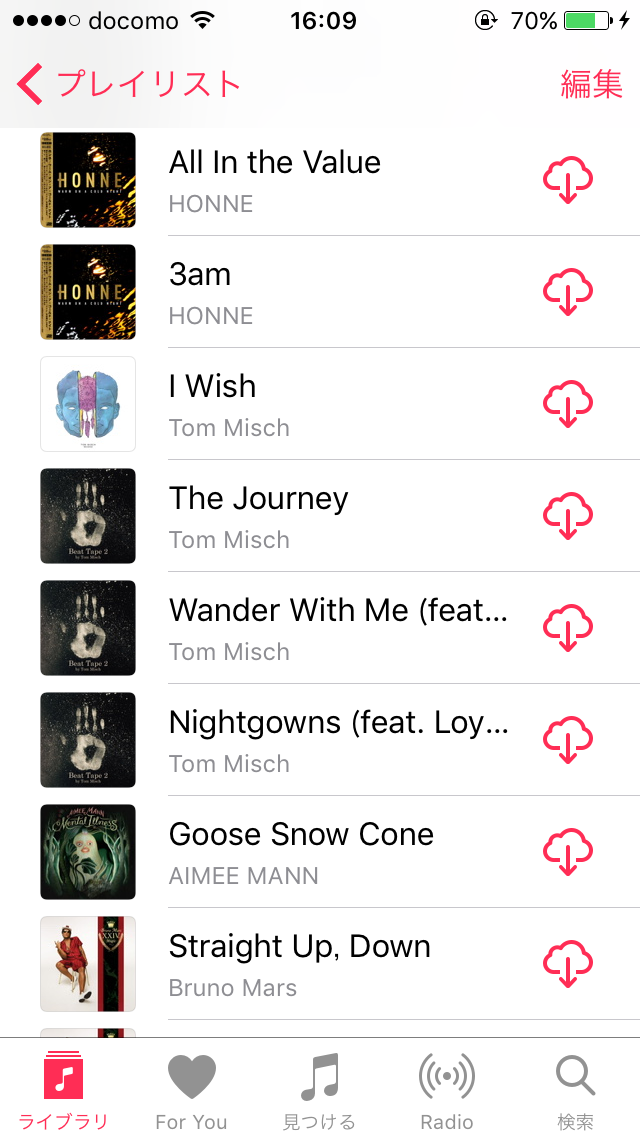This screenshot has height=1136, width=640.
Task: Tap the 編集 button
Action: 591,85
